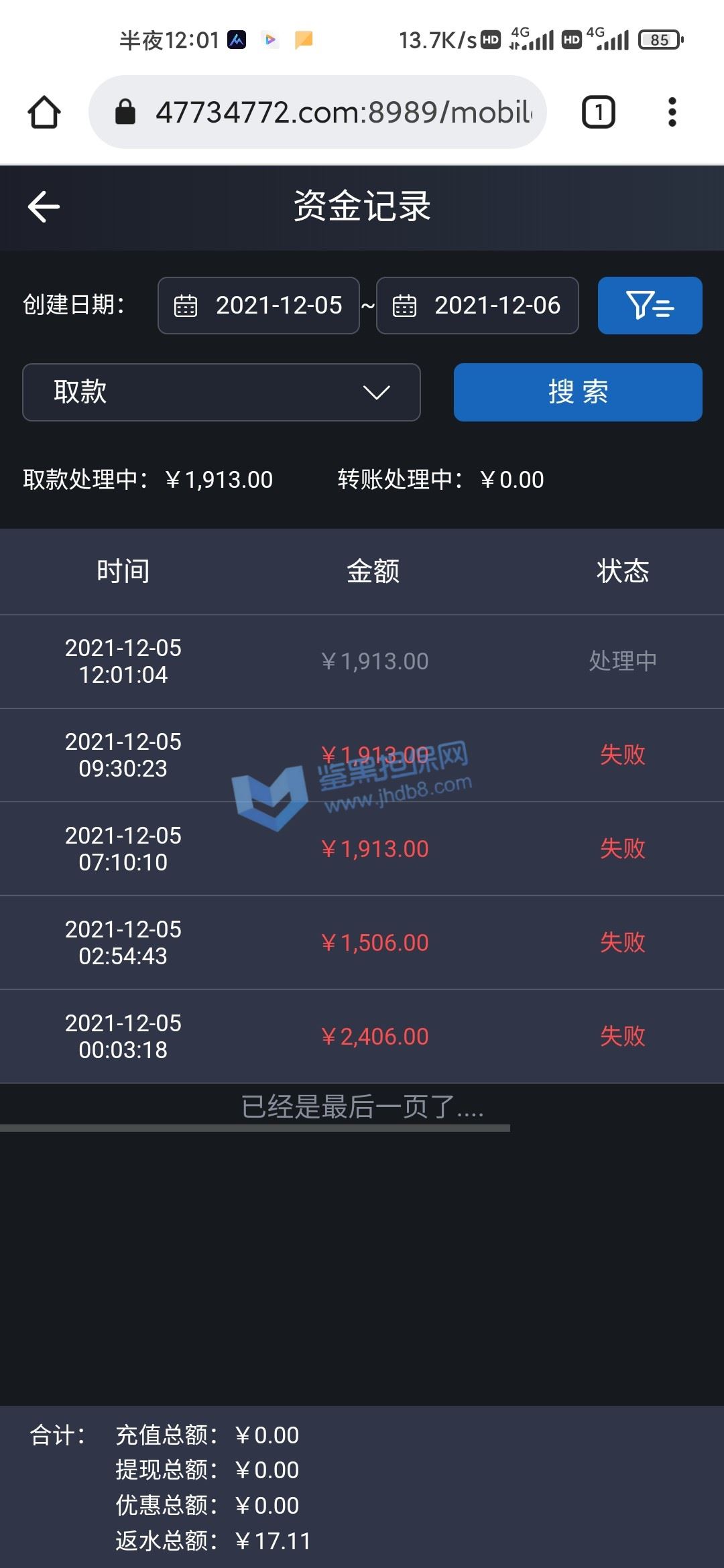Open the browser home button

tap(44, 112)
